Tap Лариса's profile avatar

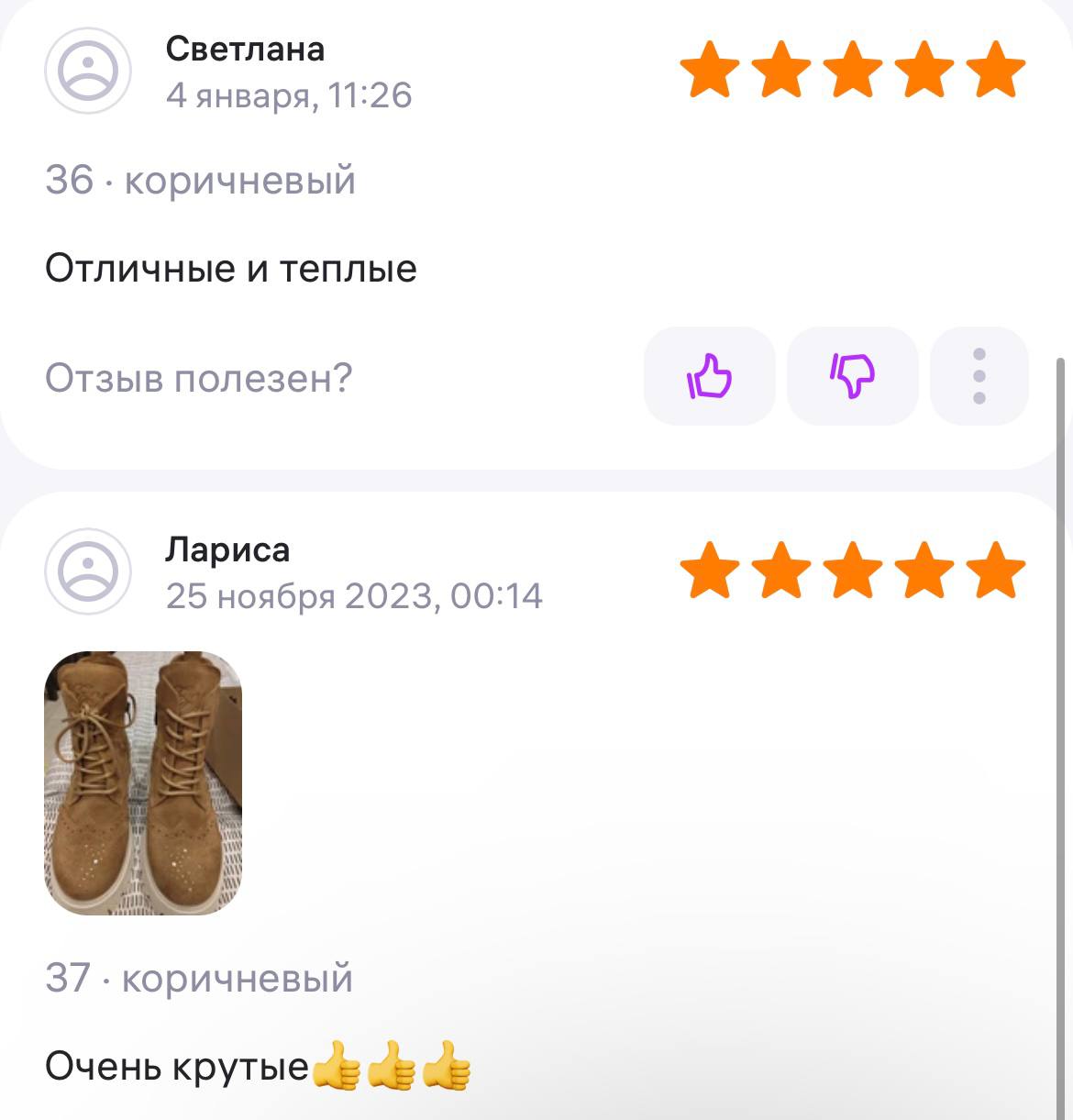(88, 571)
